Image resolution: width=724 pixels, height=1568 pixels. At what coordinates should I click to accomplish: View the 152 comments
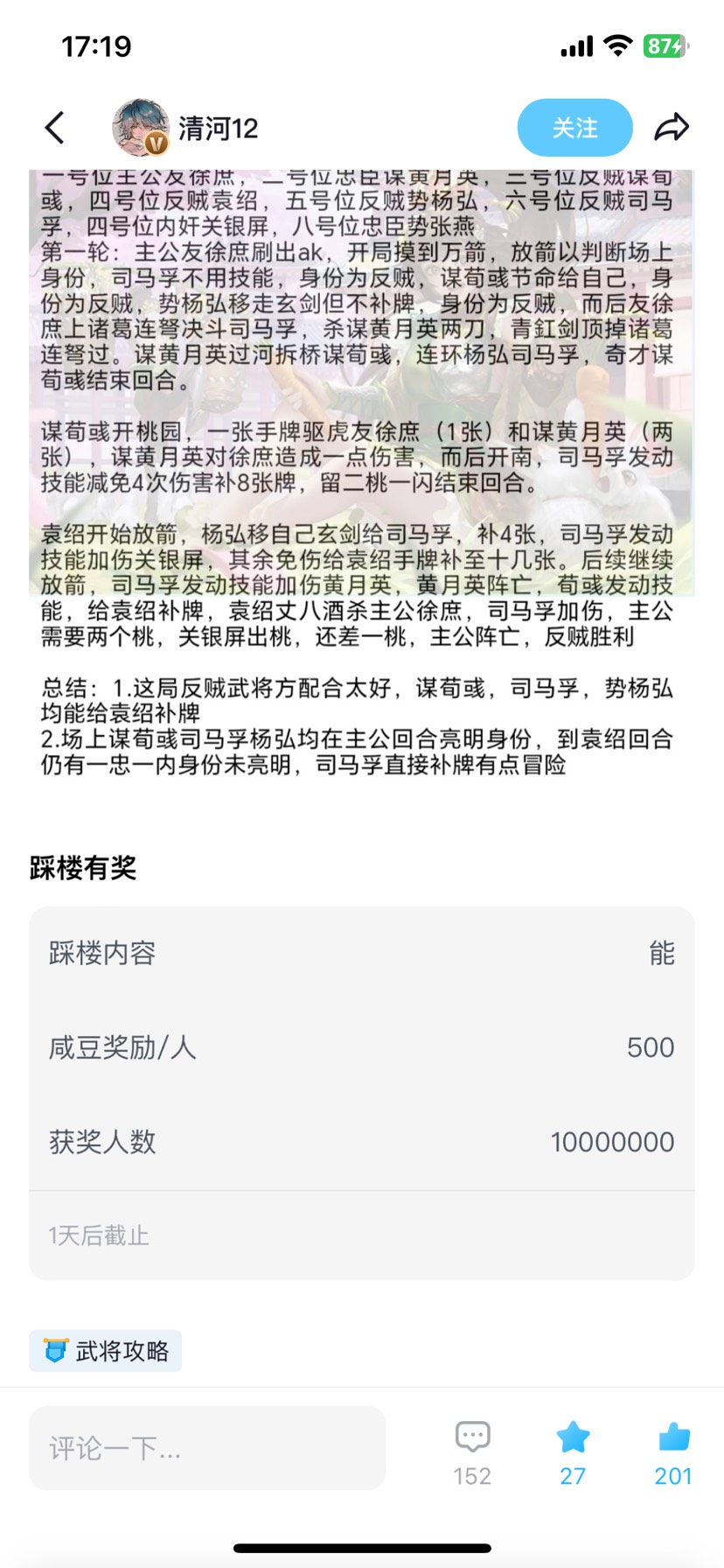(472, 1452)
